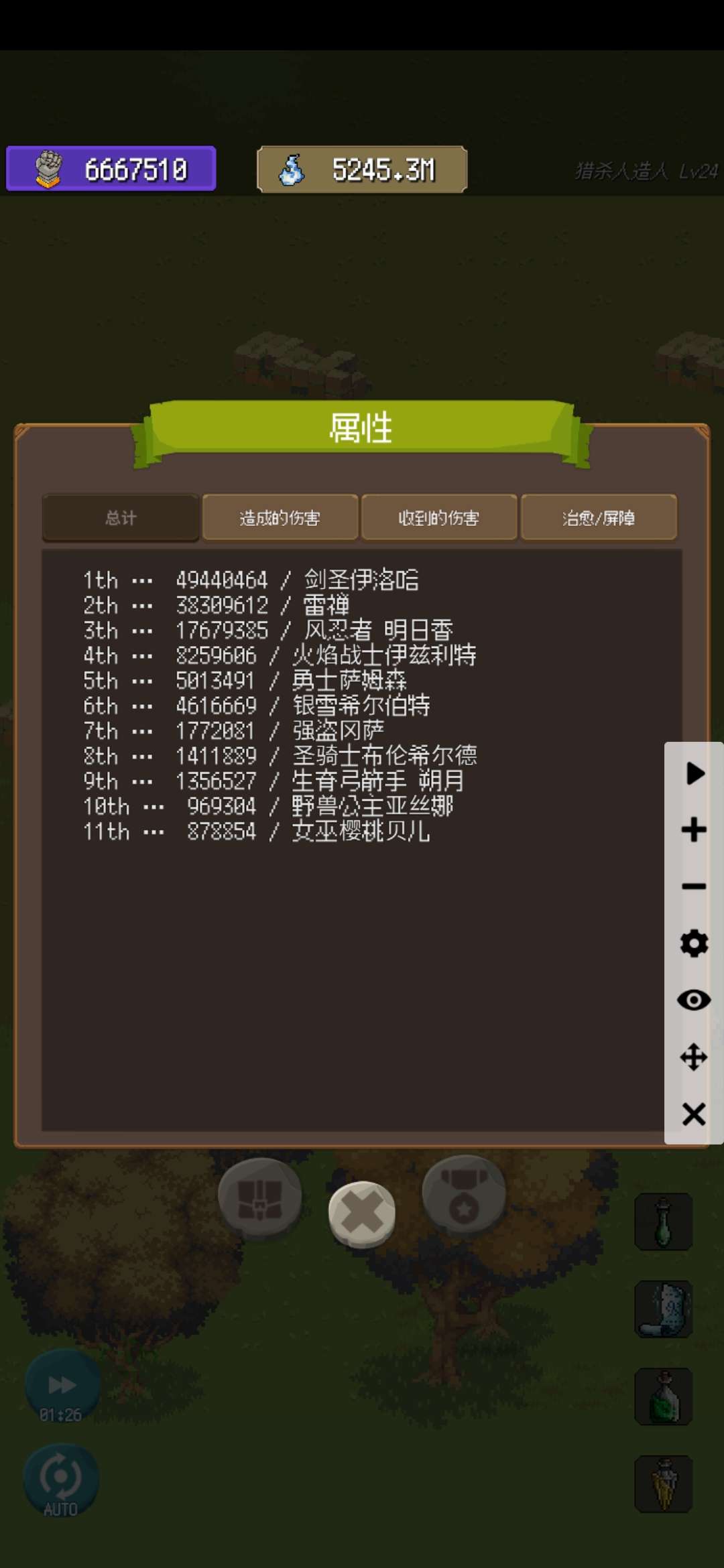Open the medal achievements button

(464, 1194)
